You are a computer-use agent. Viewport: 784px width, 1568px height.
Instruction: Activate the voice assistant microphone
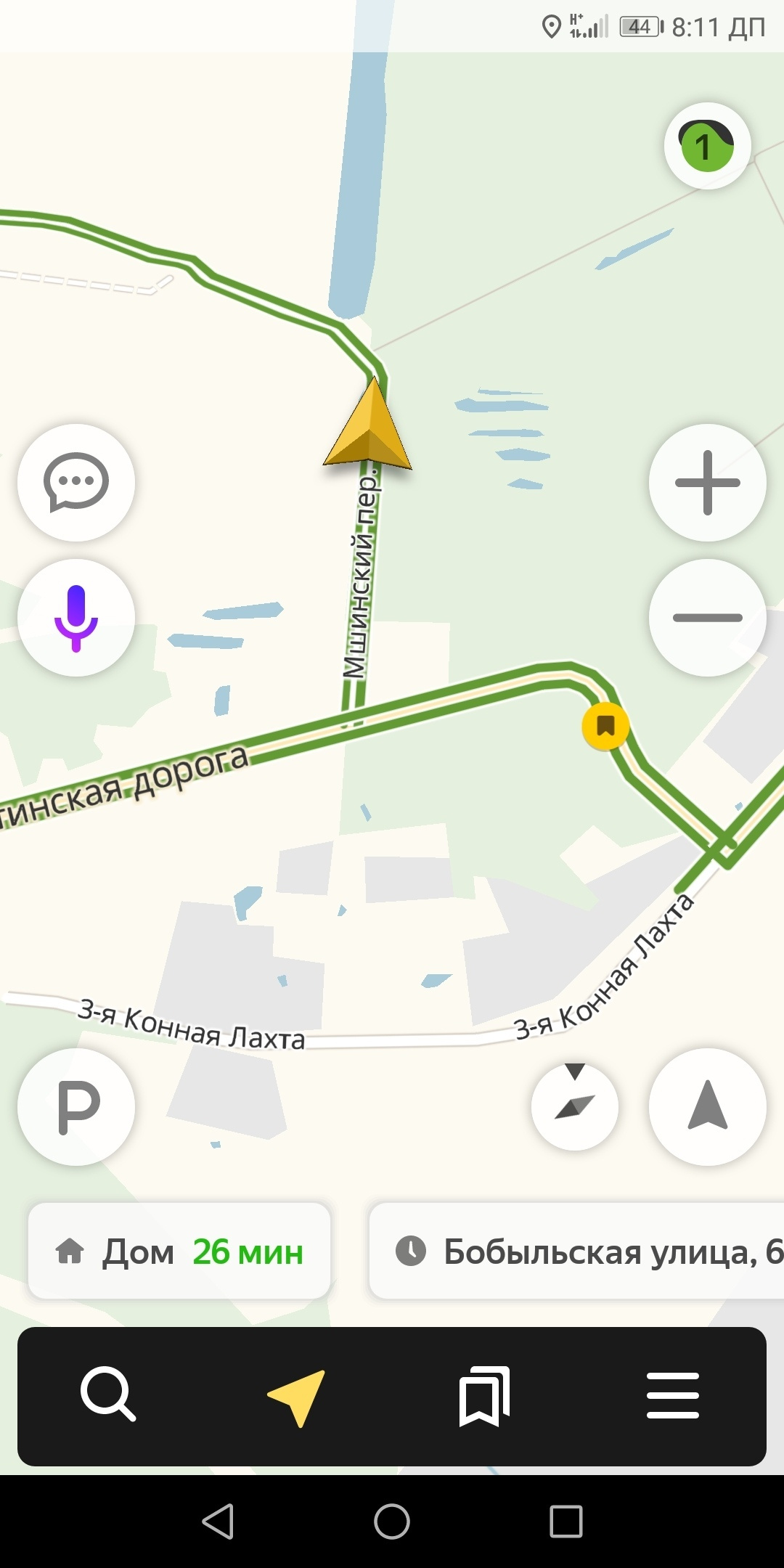click(x=76, y=618)
